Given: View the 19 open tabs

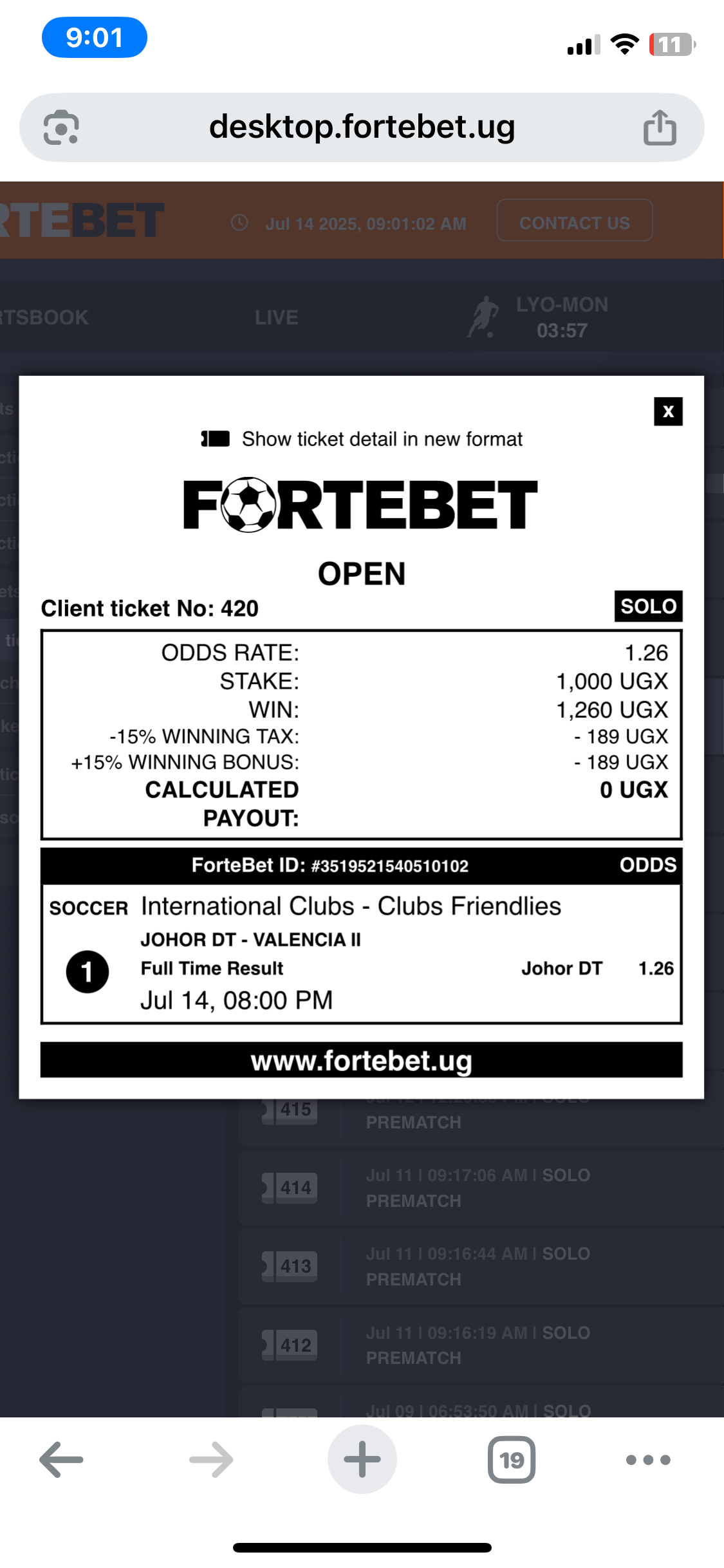Looking at the screenshot, I should pos(512,1459).
